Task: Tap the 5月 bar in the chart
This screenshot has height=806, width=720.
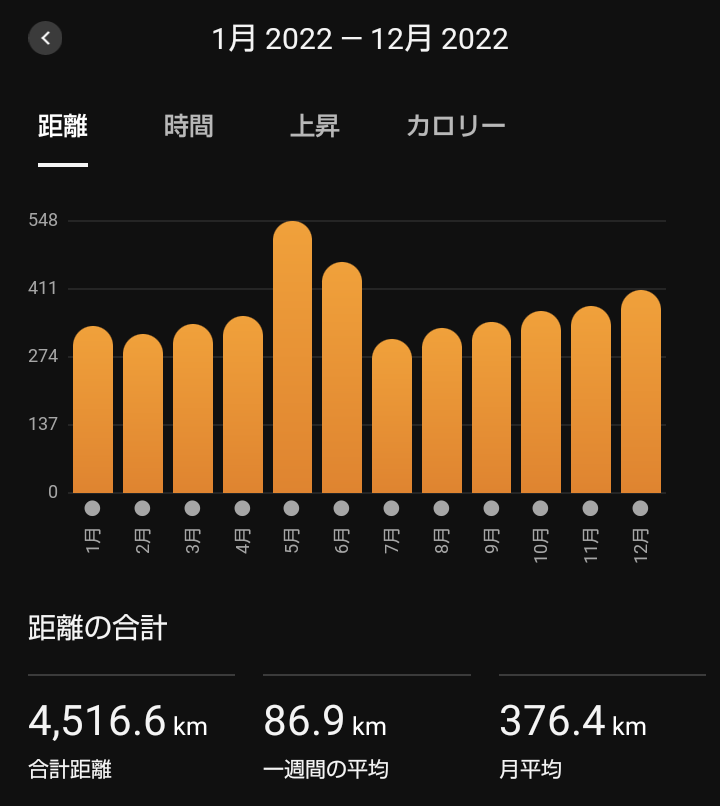Action: tap(292, 358)
